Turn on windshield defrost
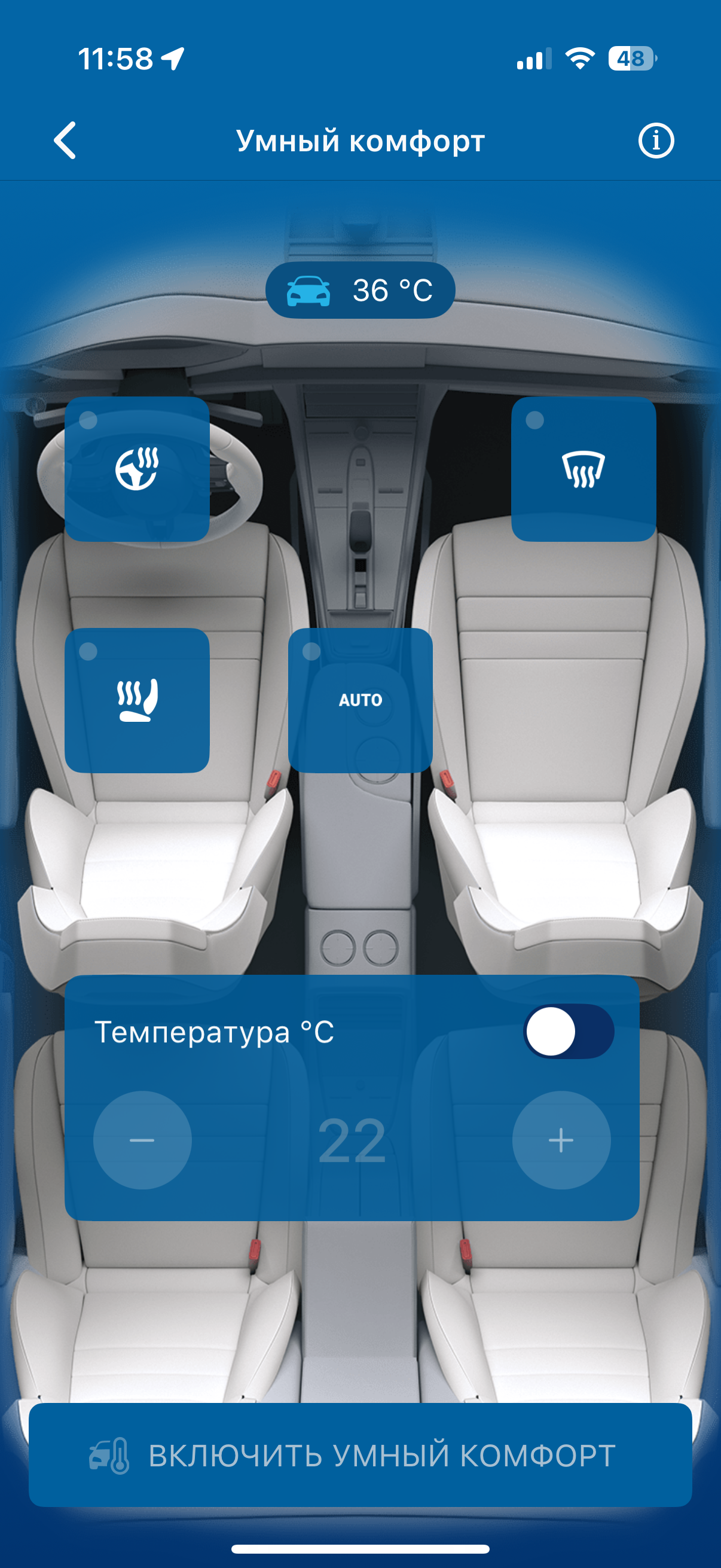The image size is (721, 1568). pos(583,469)
